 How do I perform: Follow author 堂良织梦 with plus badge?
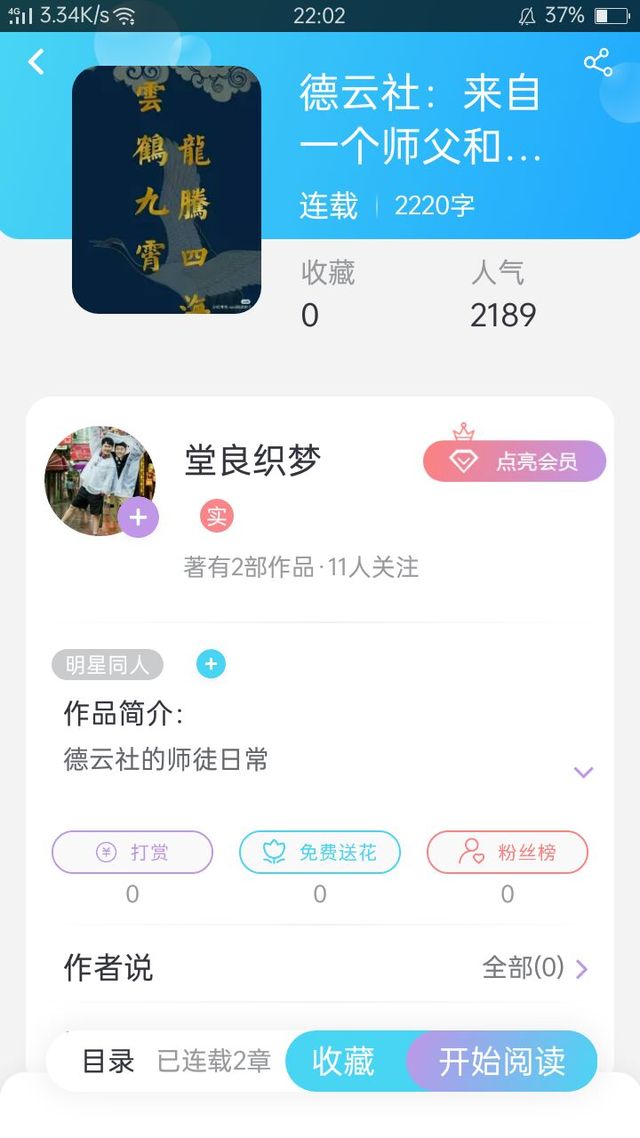coord(138,517)
